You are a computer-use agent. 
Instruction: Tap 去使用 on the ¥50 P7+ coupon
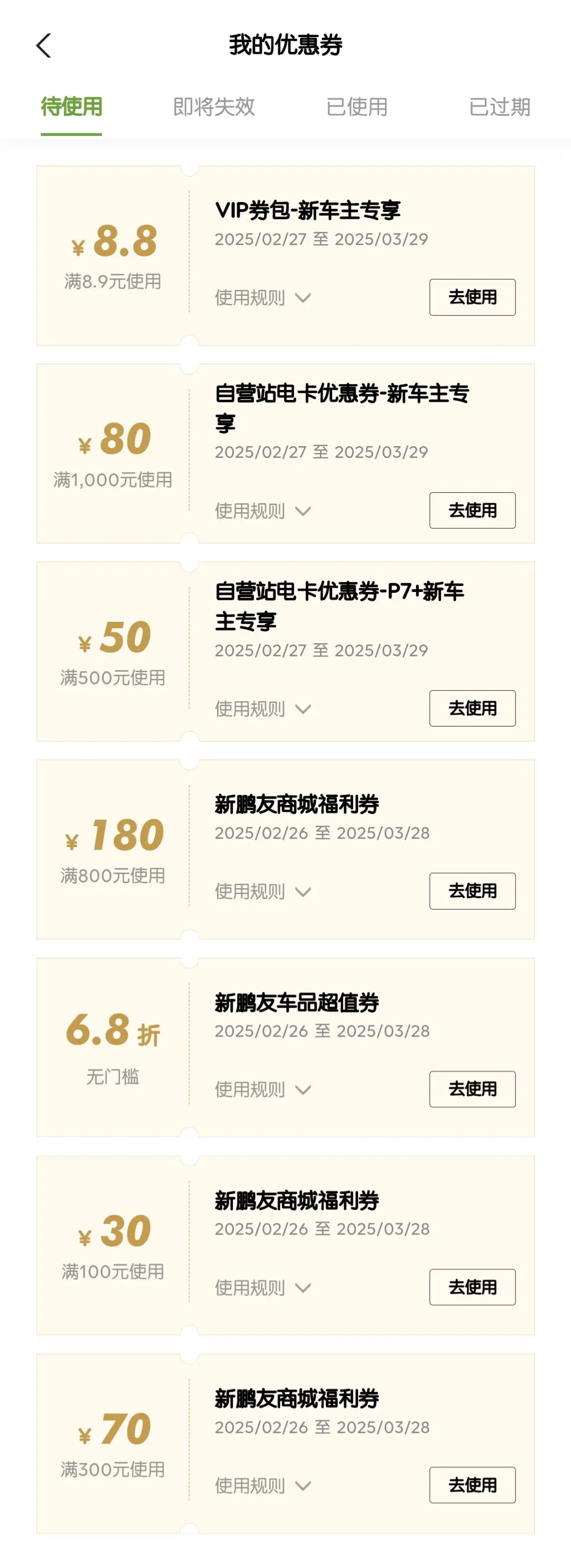pos(472,708)
